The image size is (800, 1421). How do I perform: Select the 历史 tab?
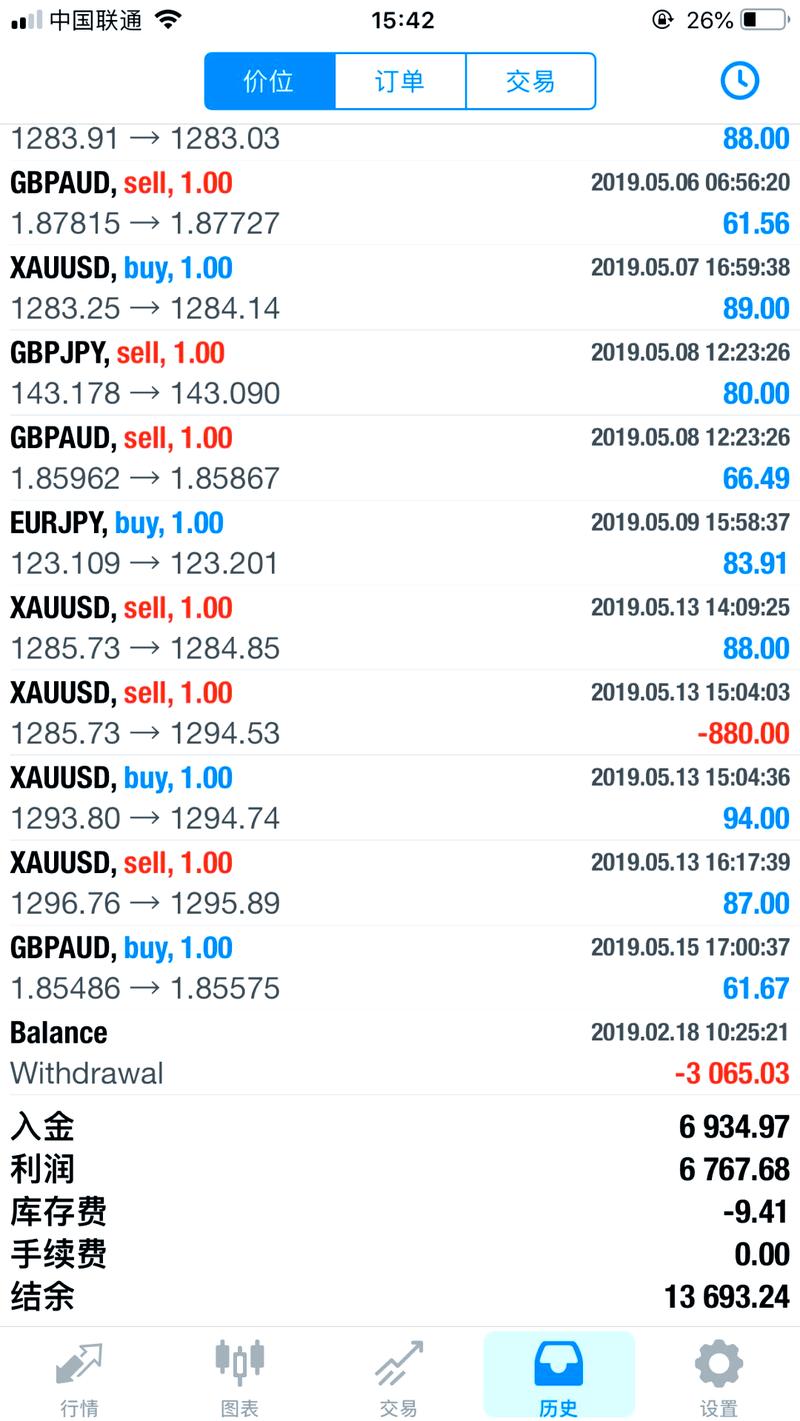point(558,1377)
